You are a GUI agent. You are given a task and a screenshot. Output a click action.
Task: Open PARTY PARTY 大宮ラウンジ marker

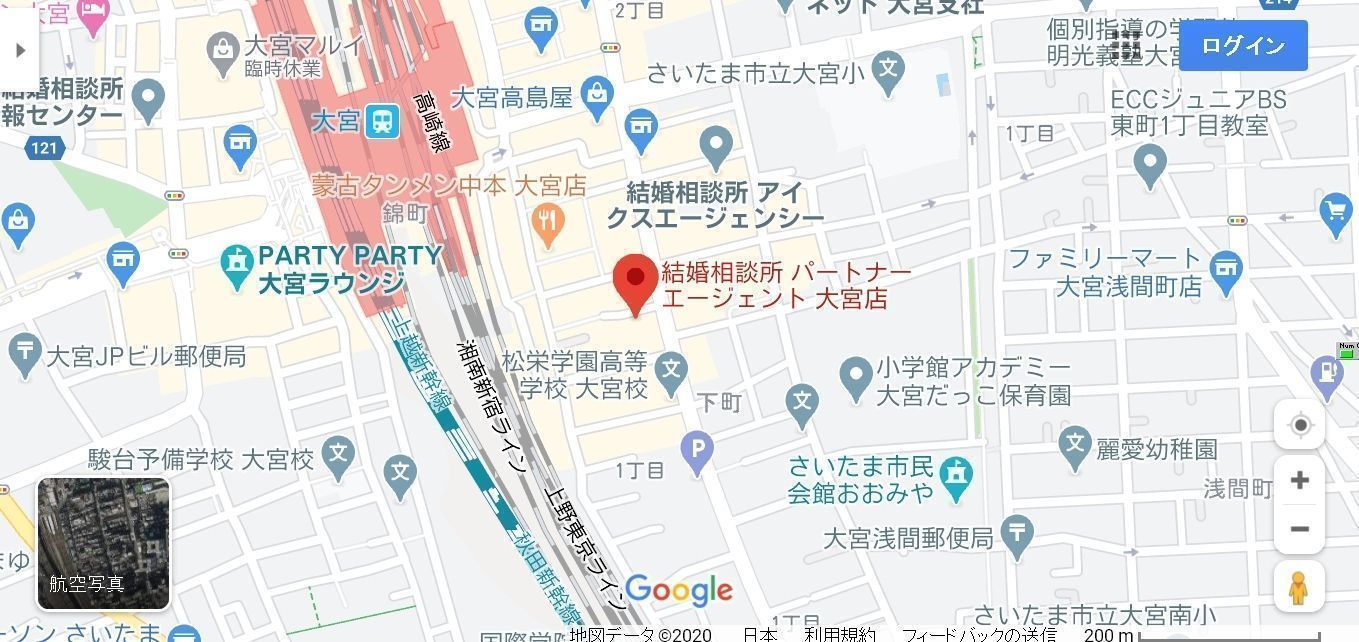(x=237, y=268)
